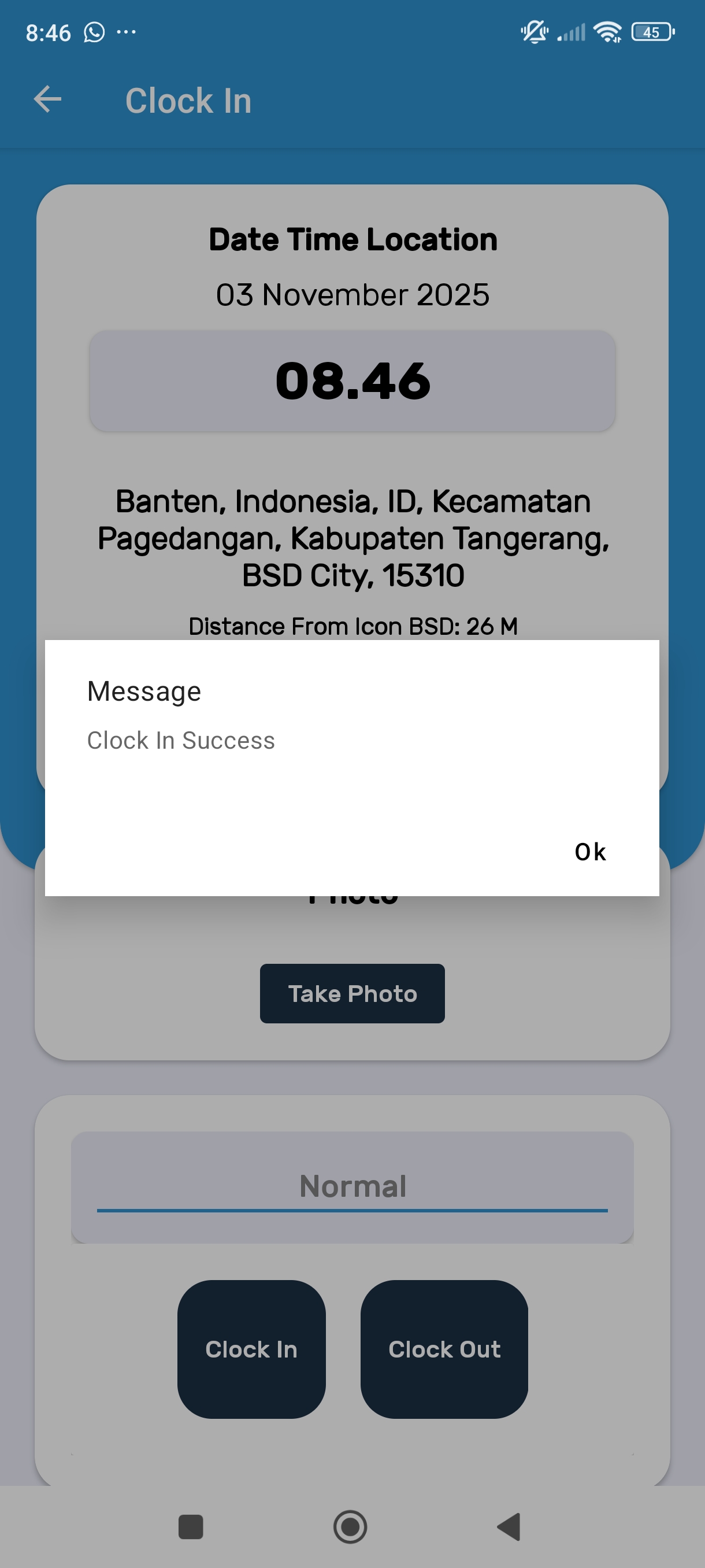Open the Normal dropdown
705x1568 pixels.
[x=352, y=1186]
